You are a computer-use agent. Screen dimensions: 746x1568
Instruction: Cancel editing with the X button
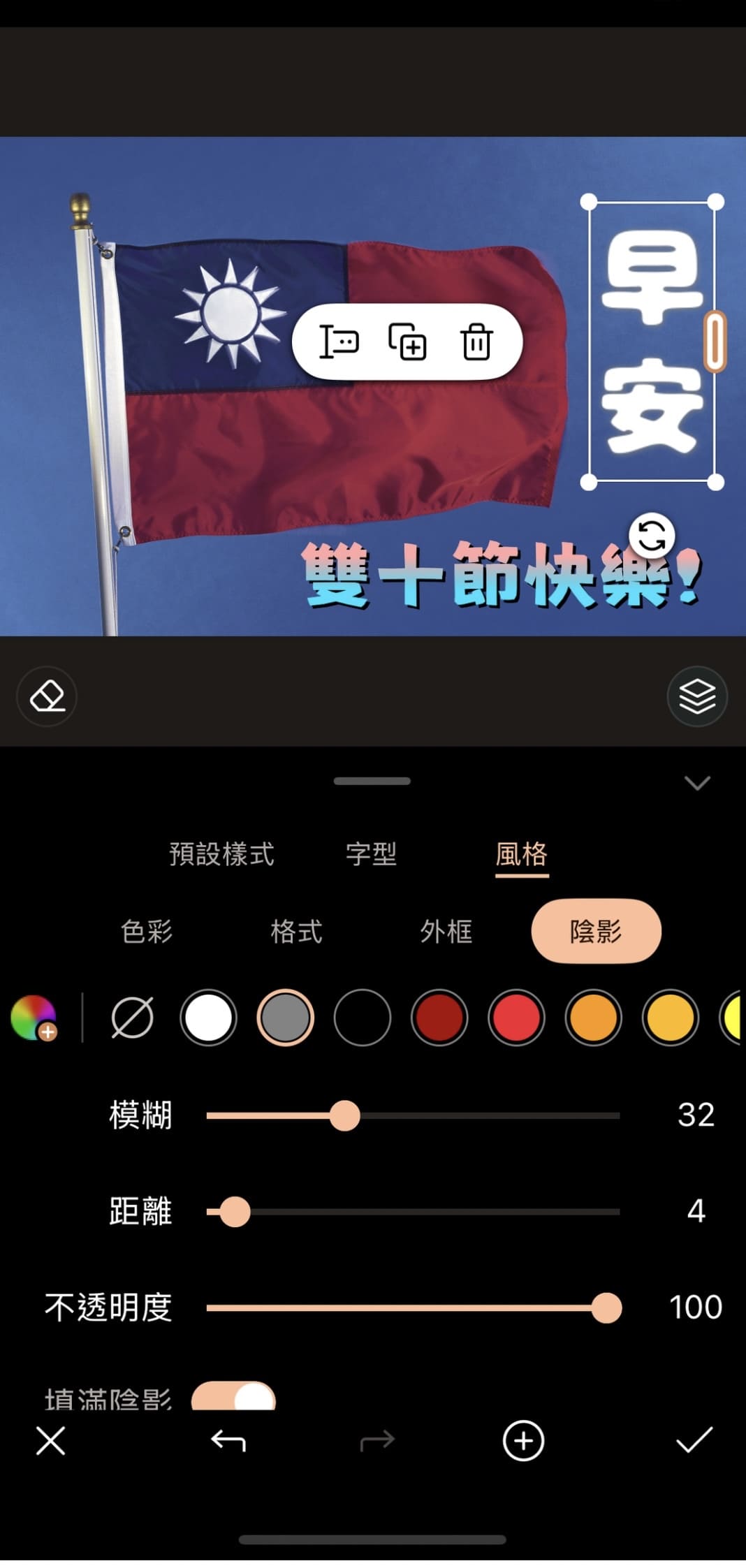coord(50,1441)
